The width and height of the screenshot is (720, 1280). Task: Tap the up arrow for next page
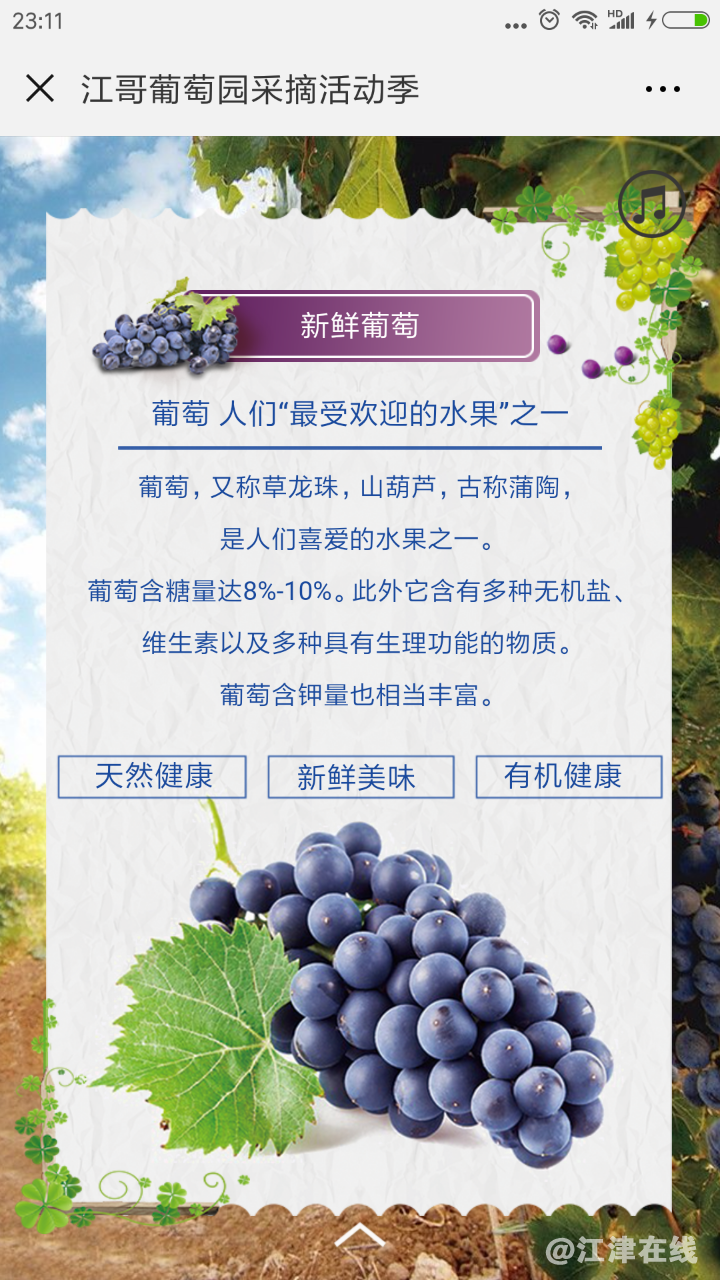359,1236
